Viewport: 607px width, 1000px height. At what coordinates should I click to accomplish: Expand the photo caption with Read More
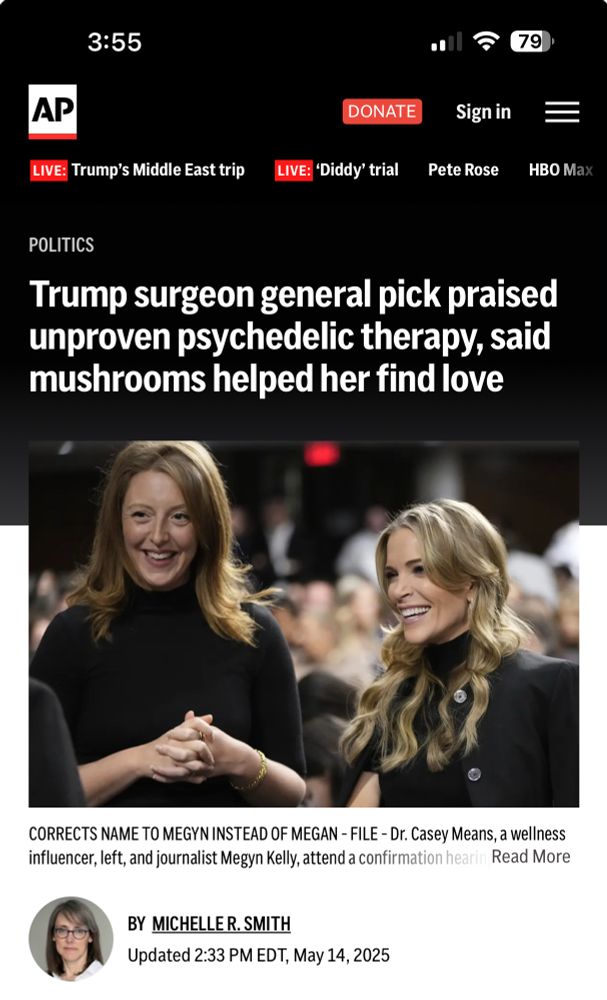click(530, 857)
